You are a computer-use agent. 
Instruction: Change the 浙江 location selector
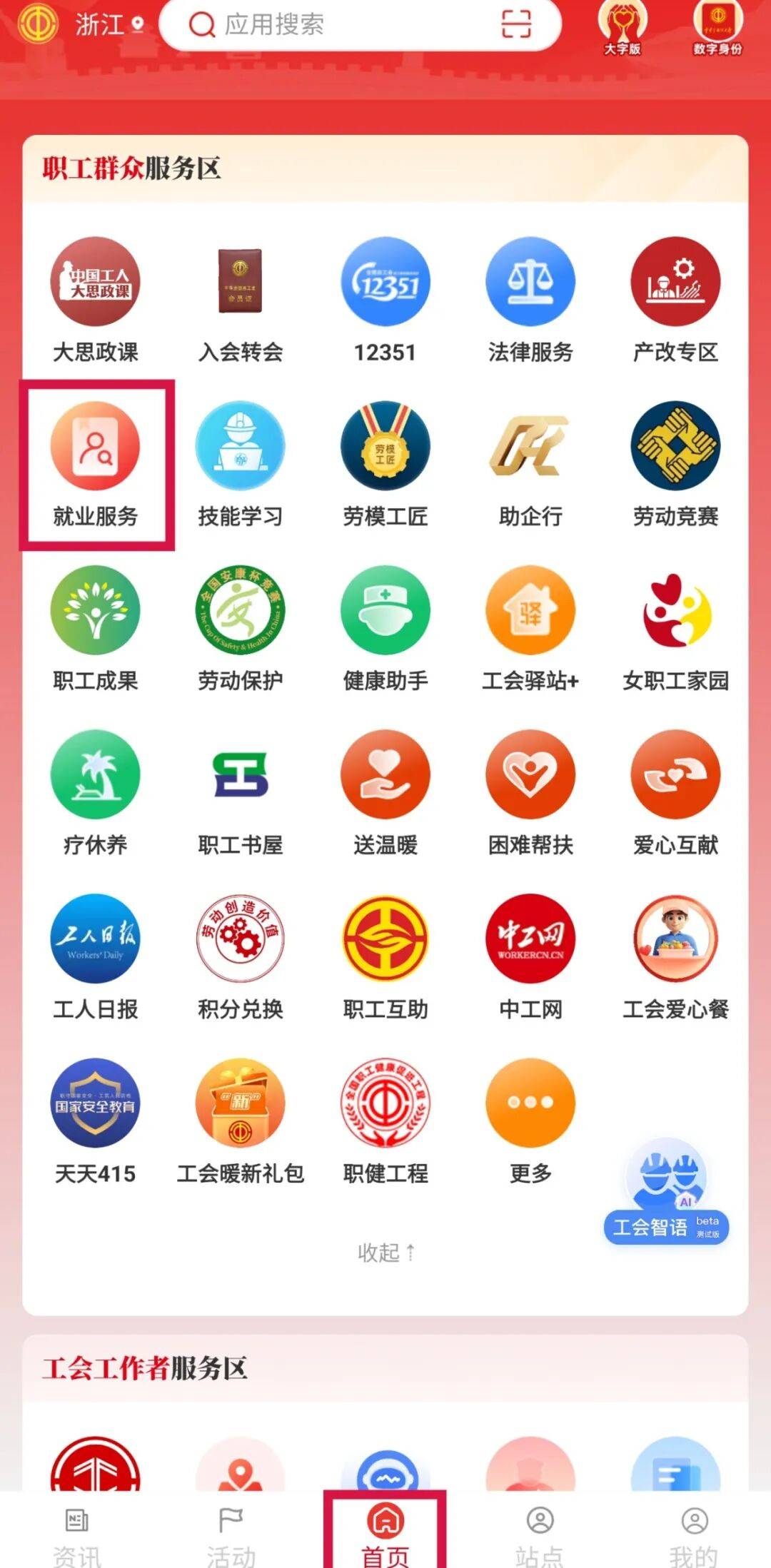click(x=109, y=25)
